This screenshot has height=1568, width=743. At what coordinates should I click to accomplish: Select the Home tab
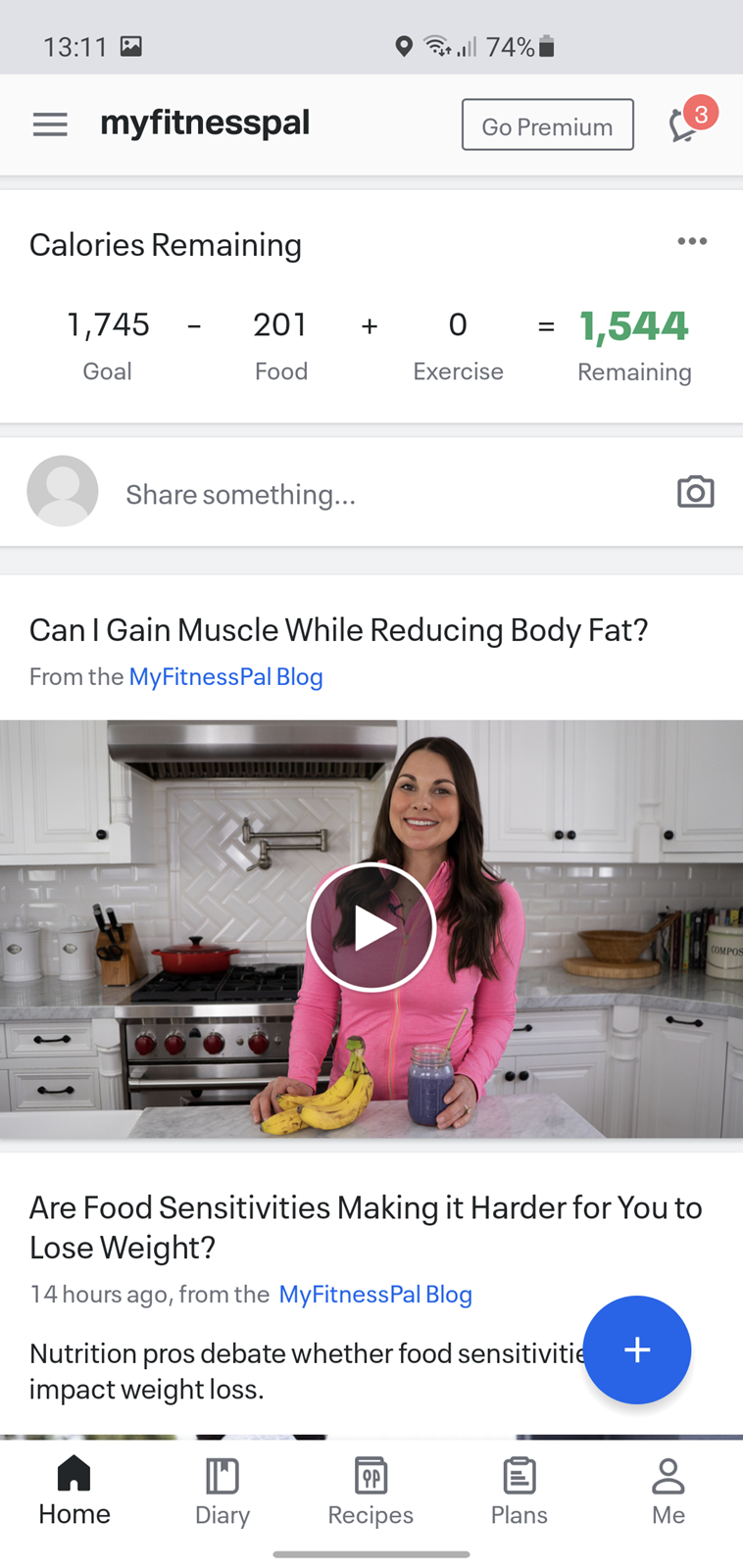[74, 1493]
